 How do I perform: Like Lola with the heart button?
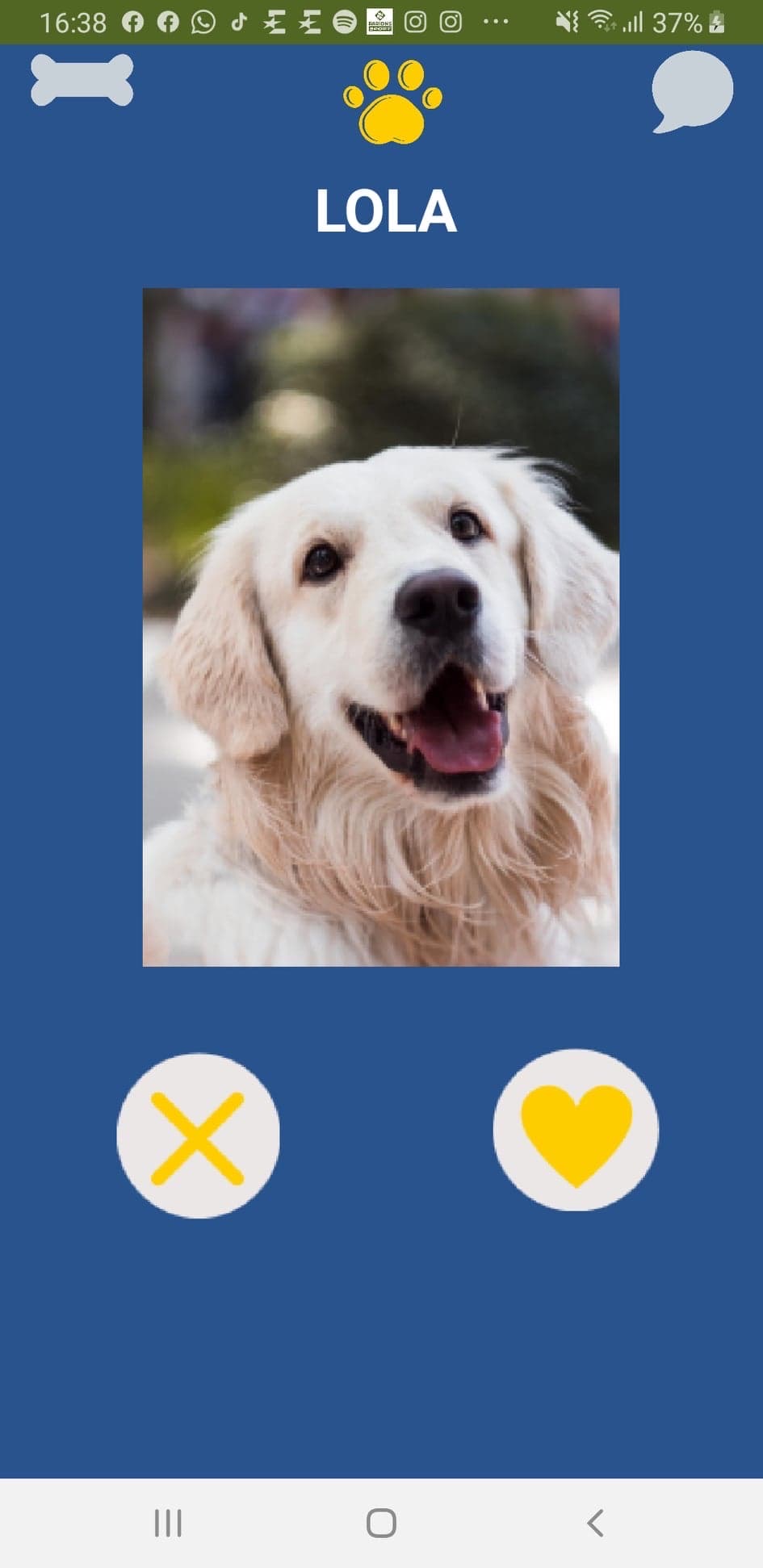(x=576, y=1131)
